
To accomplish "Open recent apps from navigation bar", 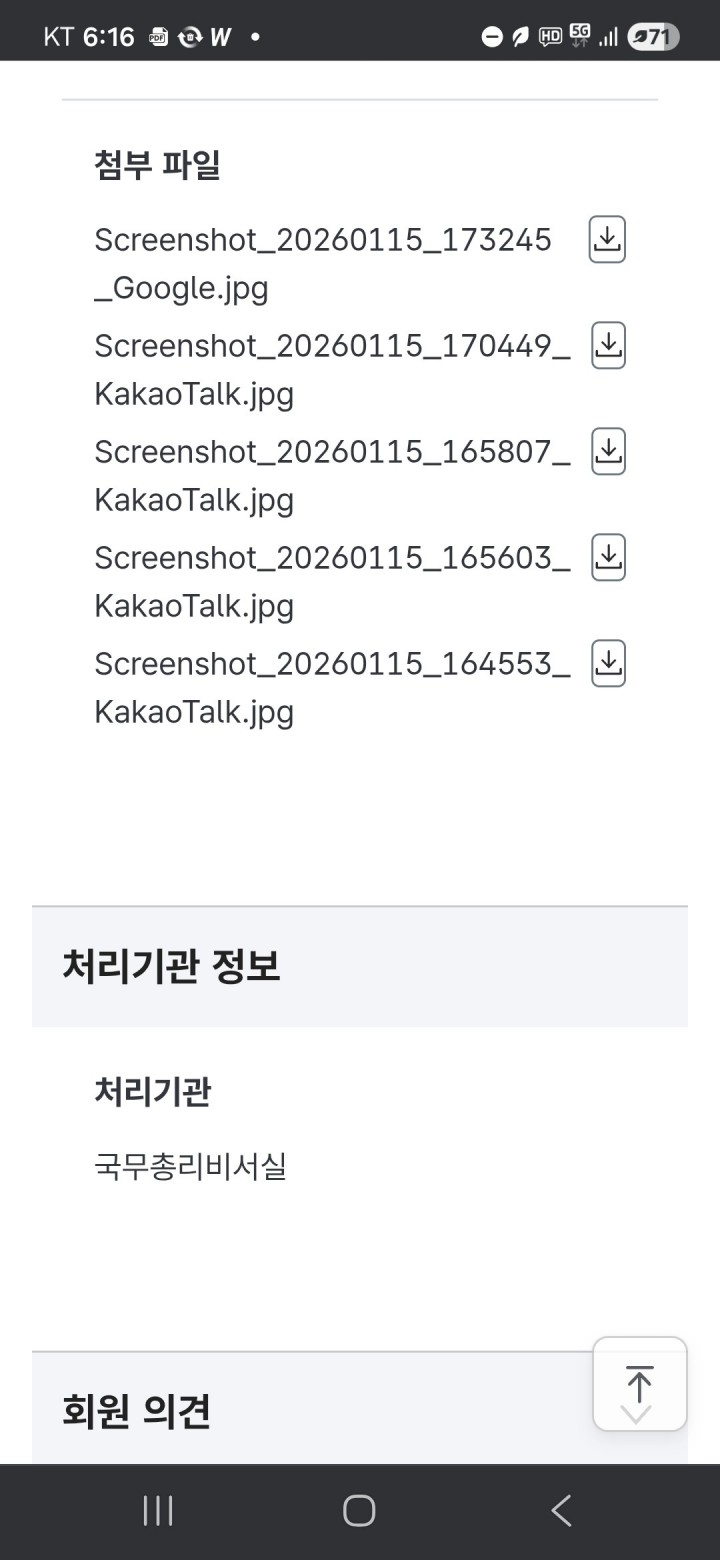I will [x=158, y=1511].
